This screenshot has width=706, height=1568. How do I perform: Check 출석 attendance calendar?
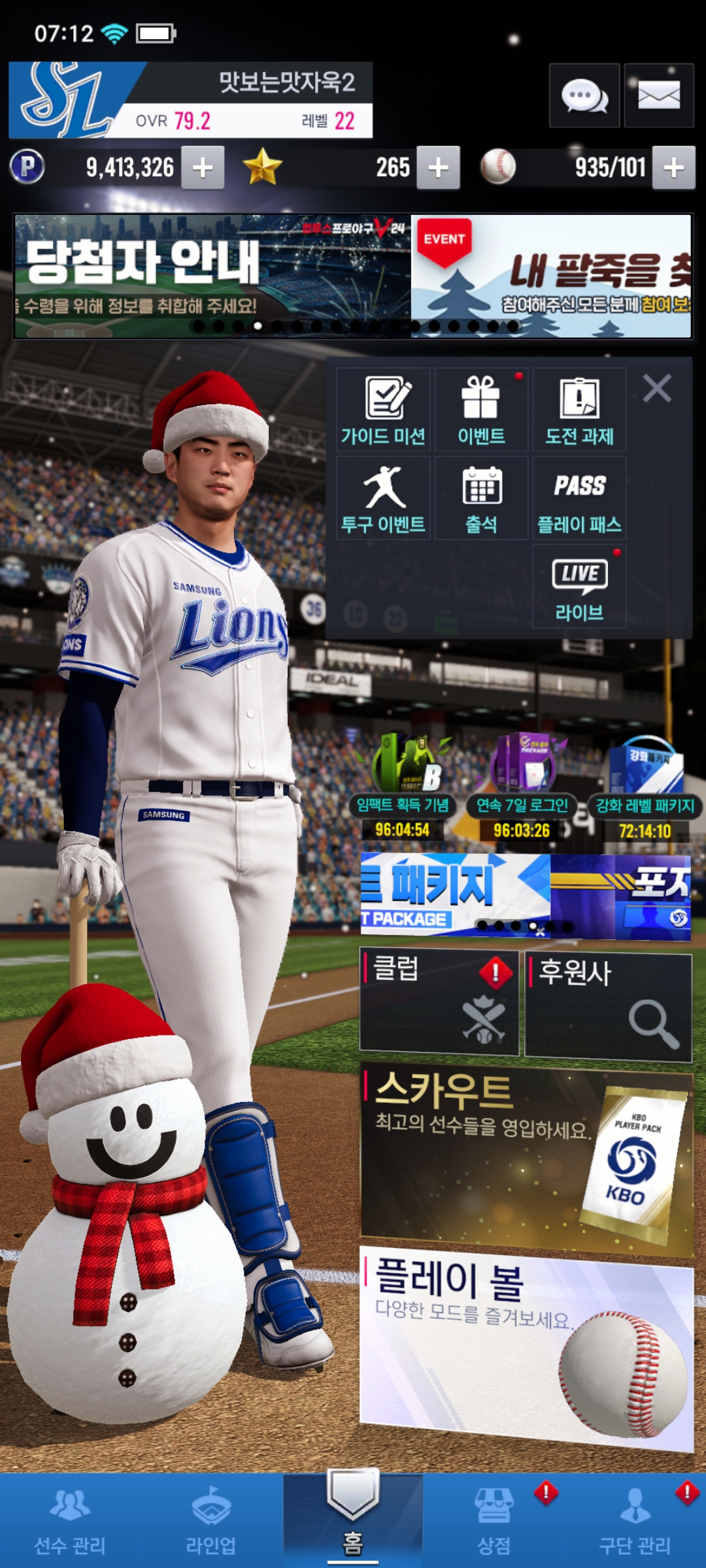click(x=481, y=498)
